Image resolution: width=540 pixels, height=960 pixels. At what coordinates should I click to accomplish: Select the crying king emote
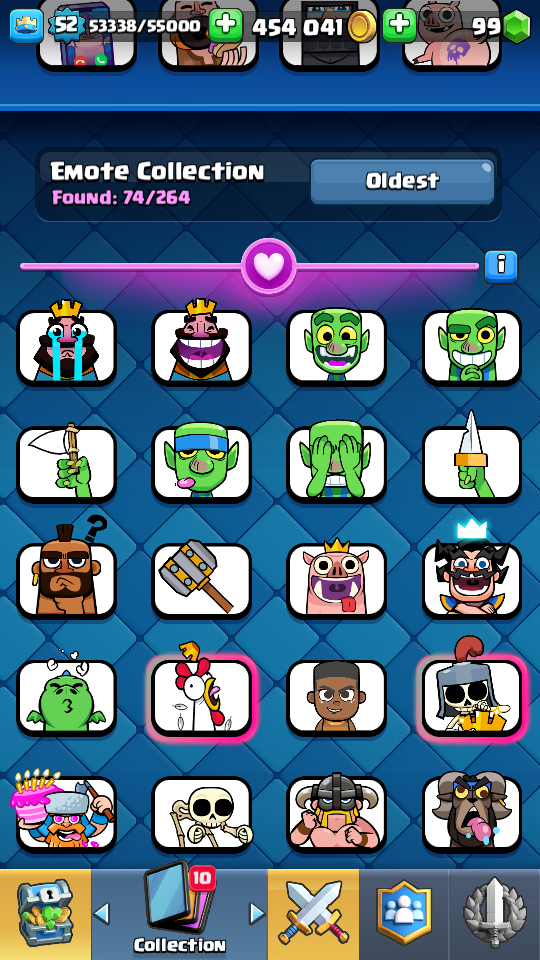[x=67, y=347]
